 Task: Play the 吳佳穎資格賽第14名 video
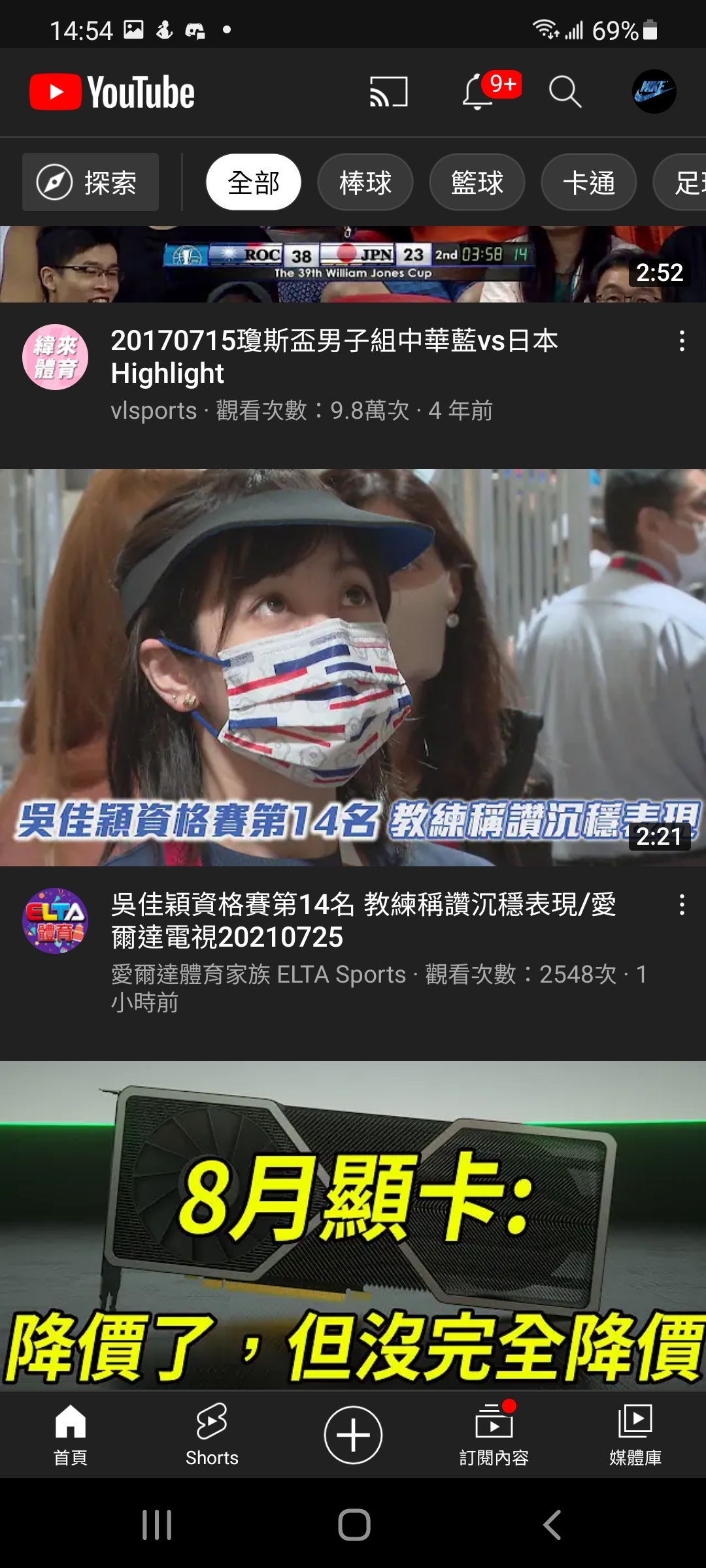[x=353, y=666]
